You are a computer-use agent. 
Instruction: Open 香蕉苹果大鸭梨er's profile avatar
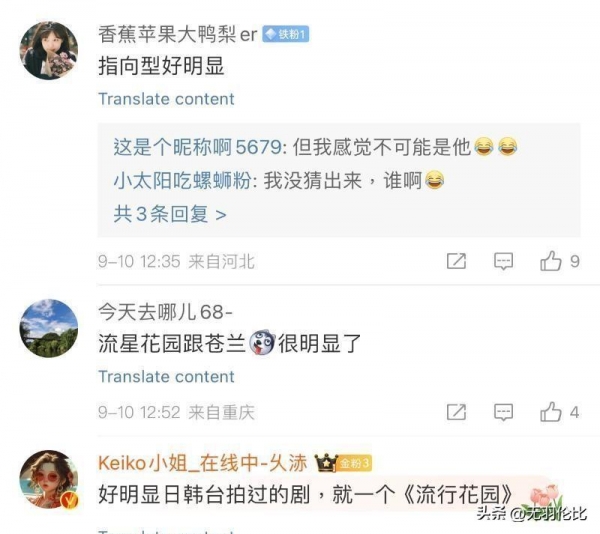(x=48, y=50)
